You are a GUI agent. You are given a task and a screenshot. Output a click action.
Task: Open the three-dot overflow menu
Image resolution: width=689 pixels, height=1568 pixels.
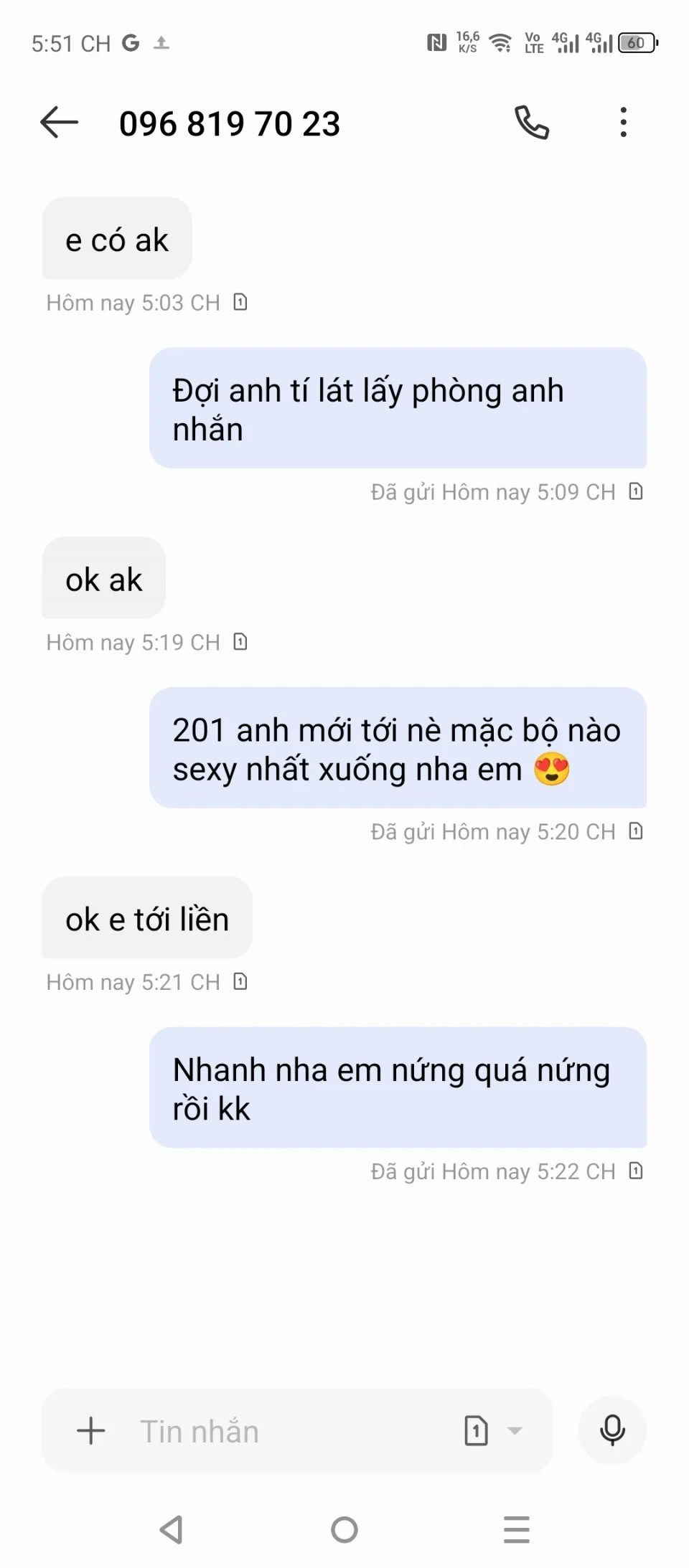623,123
